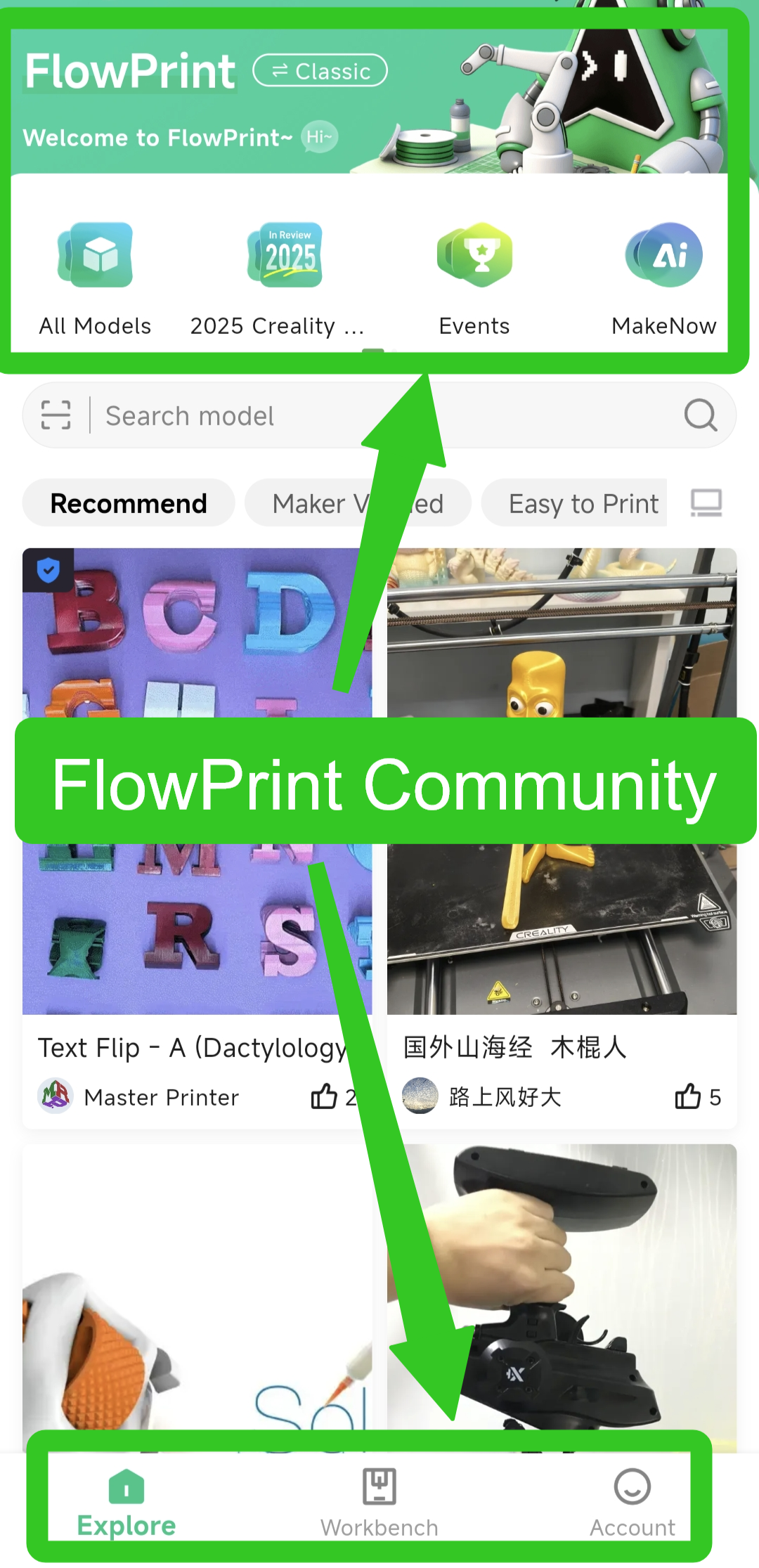Tap the Search model field
Image resolution: width=759 pixels, height=1568 pixels.
tap(379, 416)
